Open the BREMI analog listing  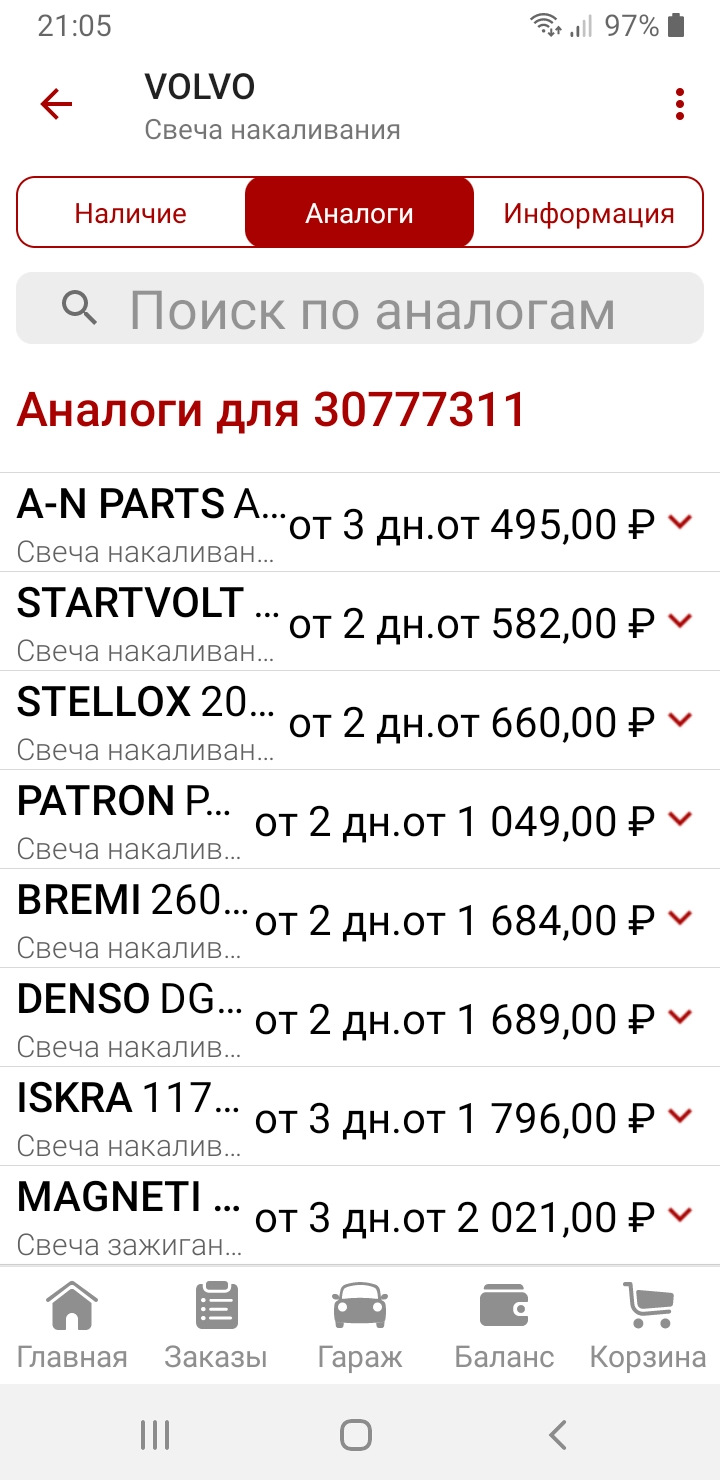tap(681, 917)
